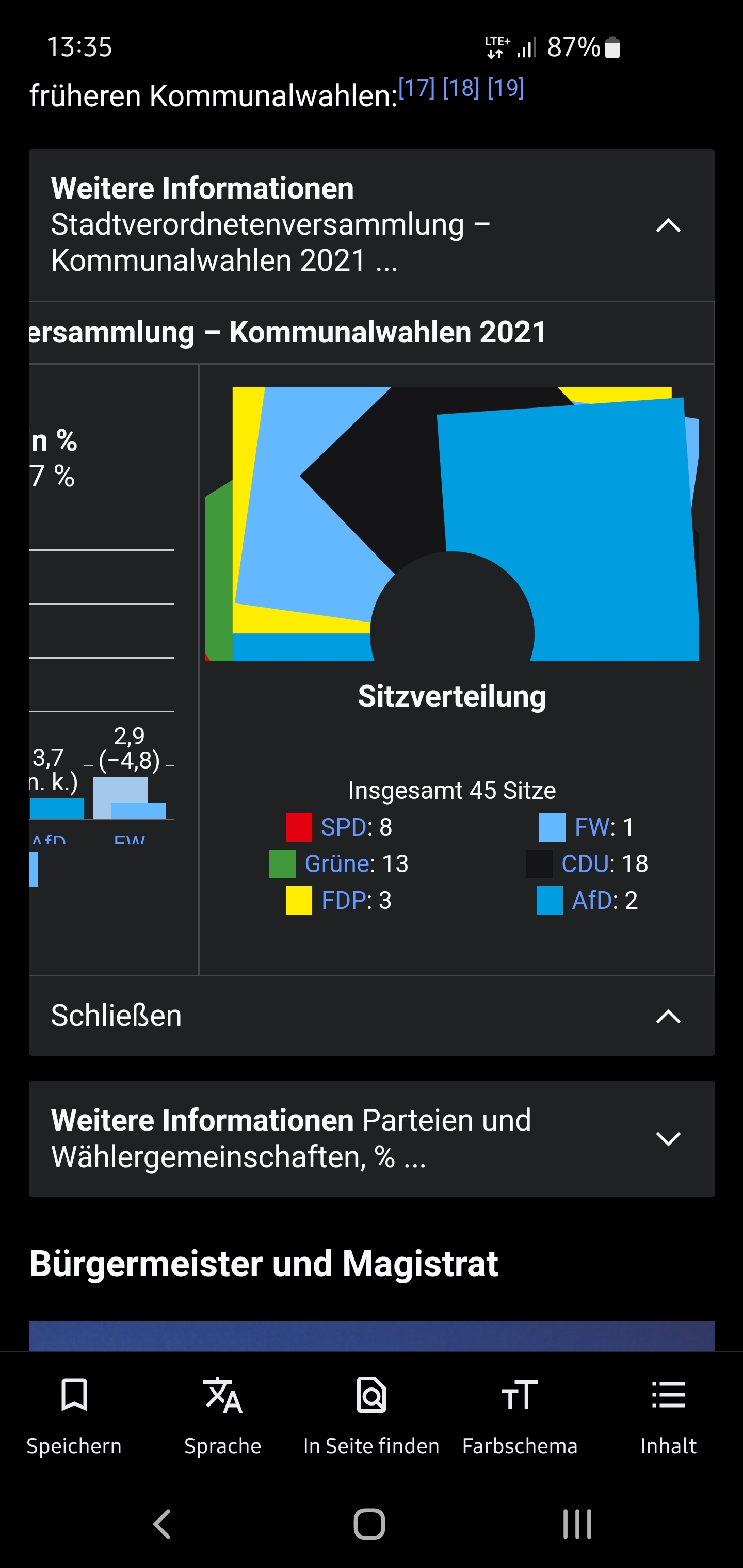Open footnote reference 17

tap(416, 88)
